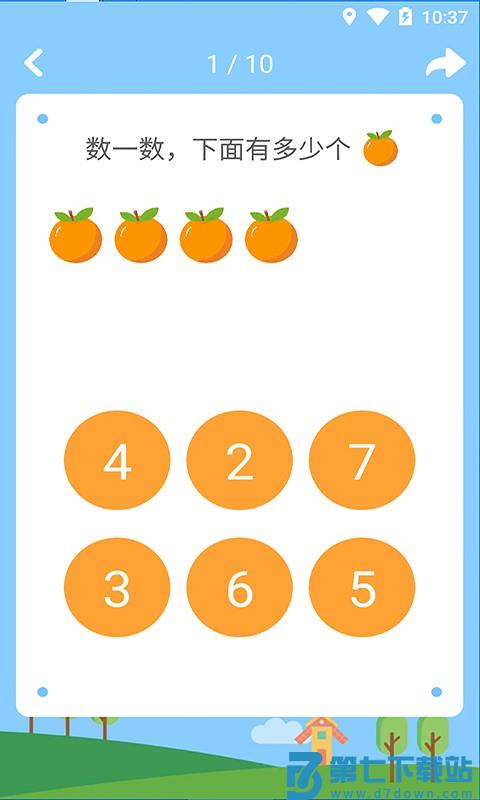Image resolution: width=480 pixels, height=800 pixels.
Task: Tap the share arrow icon
Action: click(x=446, y=63)
